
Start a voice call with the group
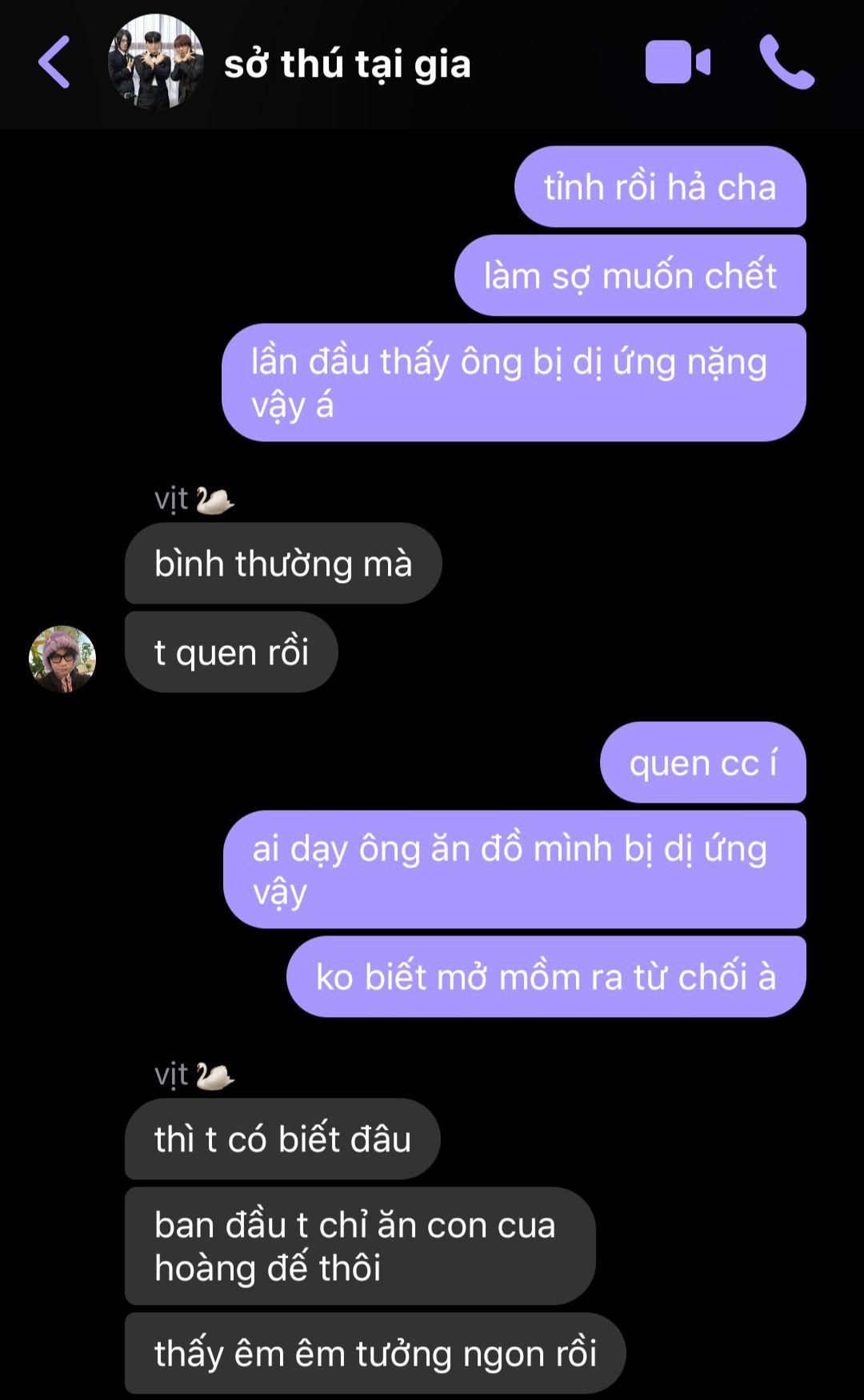pyautogui.click(x=786, y=62)
